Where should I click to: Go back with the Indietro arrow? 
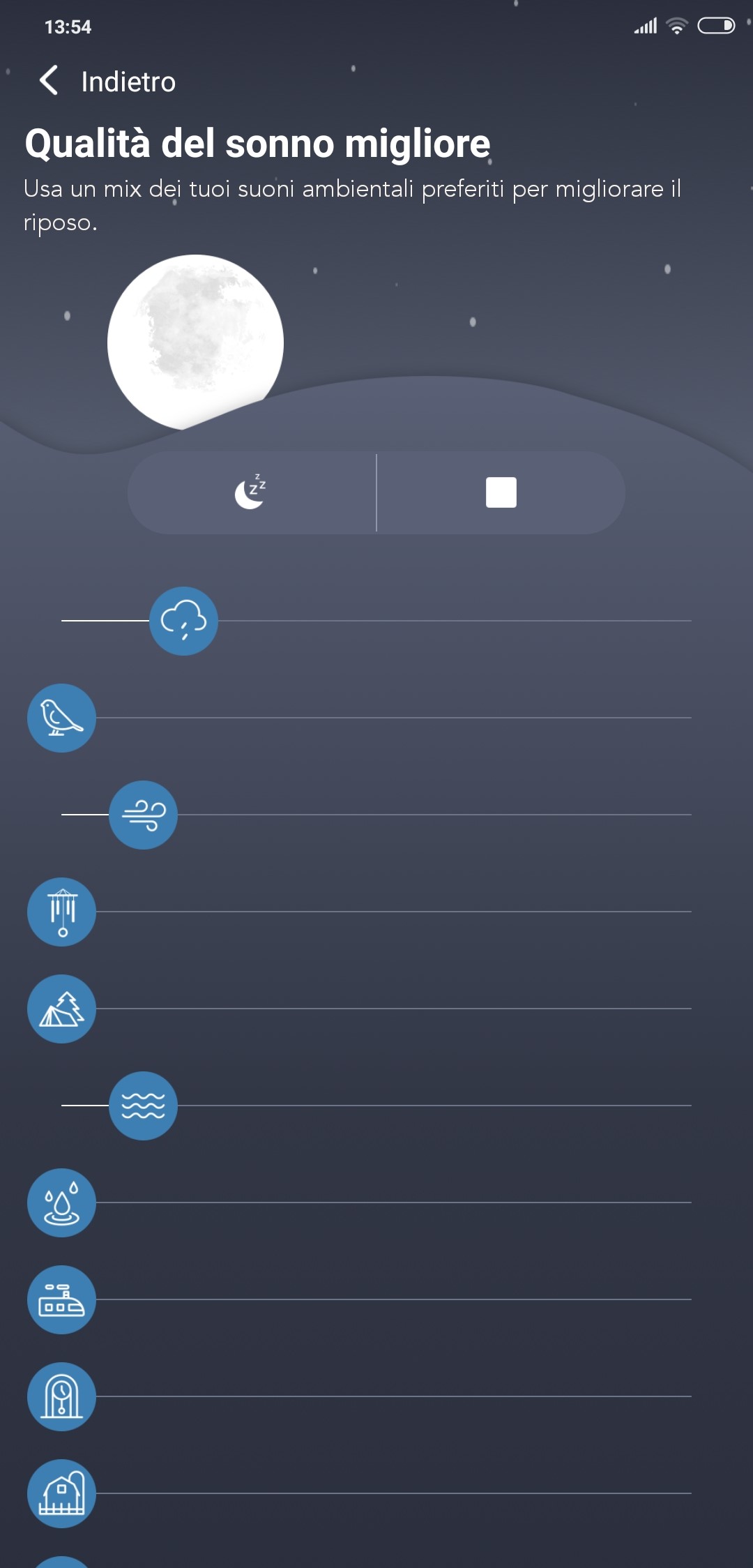[x=49, y=81]
